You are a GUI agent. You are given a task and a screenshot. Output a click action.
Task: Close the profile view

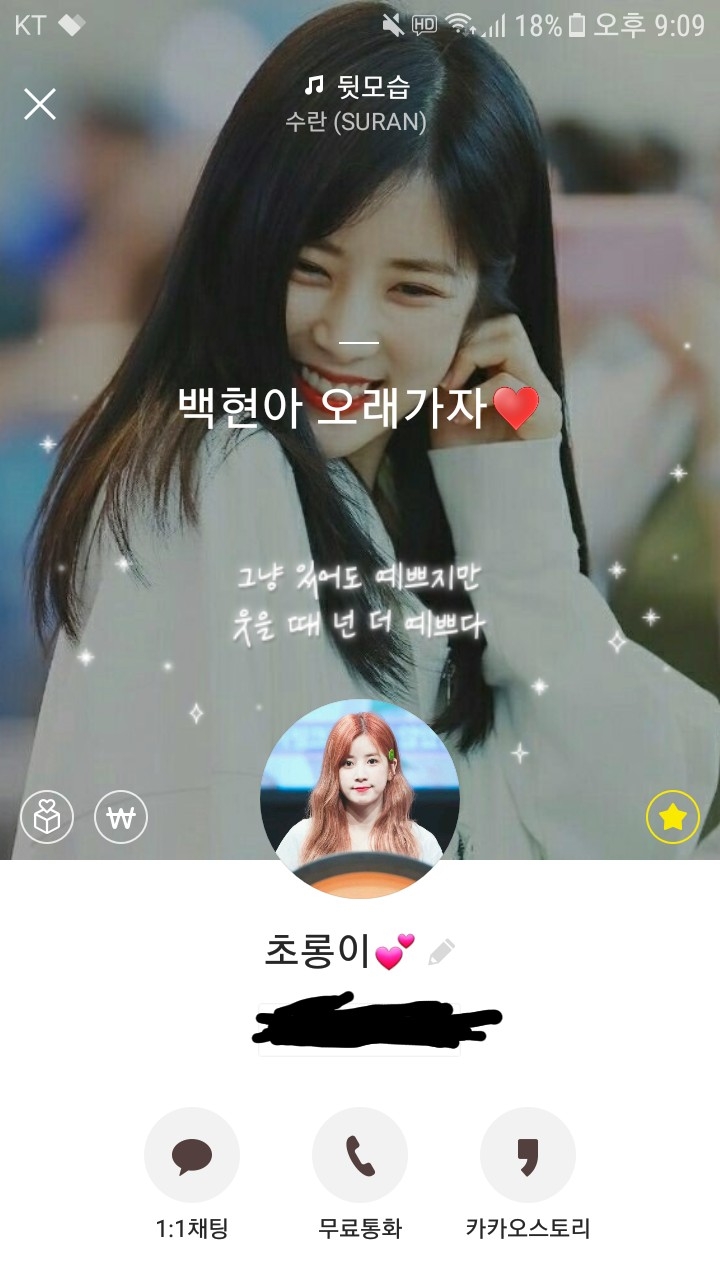coord(40,103)
